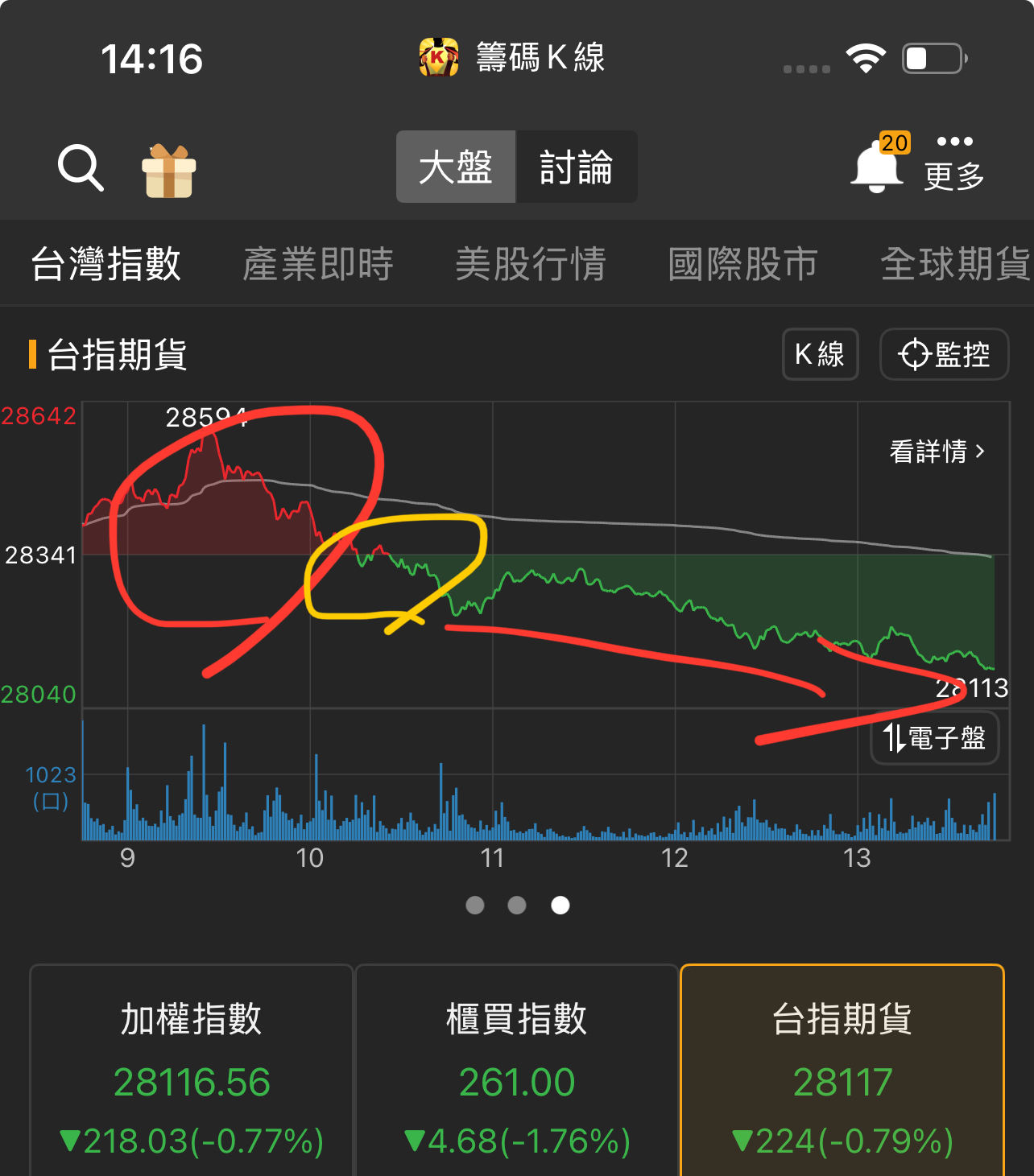The height and width of the screenshot is (1176, 1034).
Task: Tap 看詳情 to view details
Action: click(x=937, y=452)
